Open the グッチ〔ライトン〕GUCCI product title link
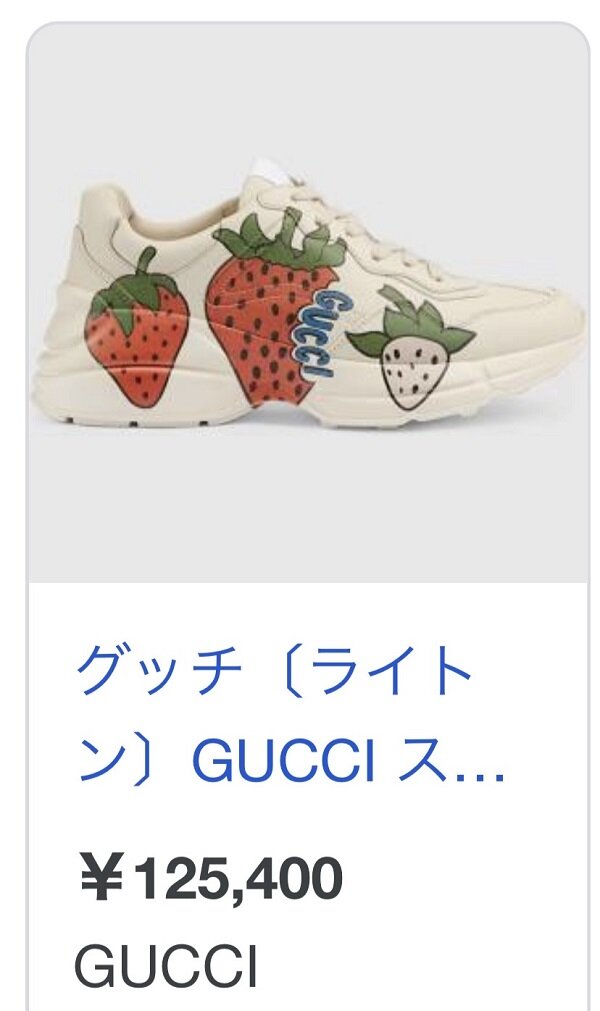 click(x=290, y=717)
